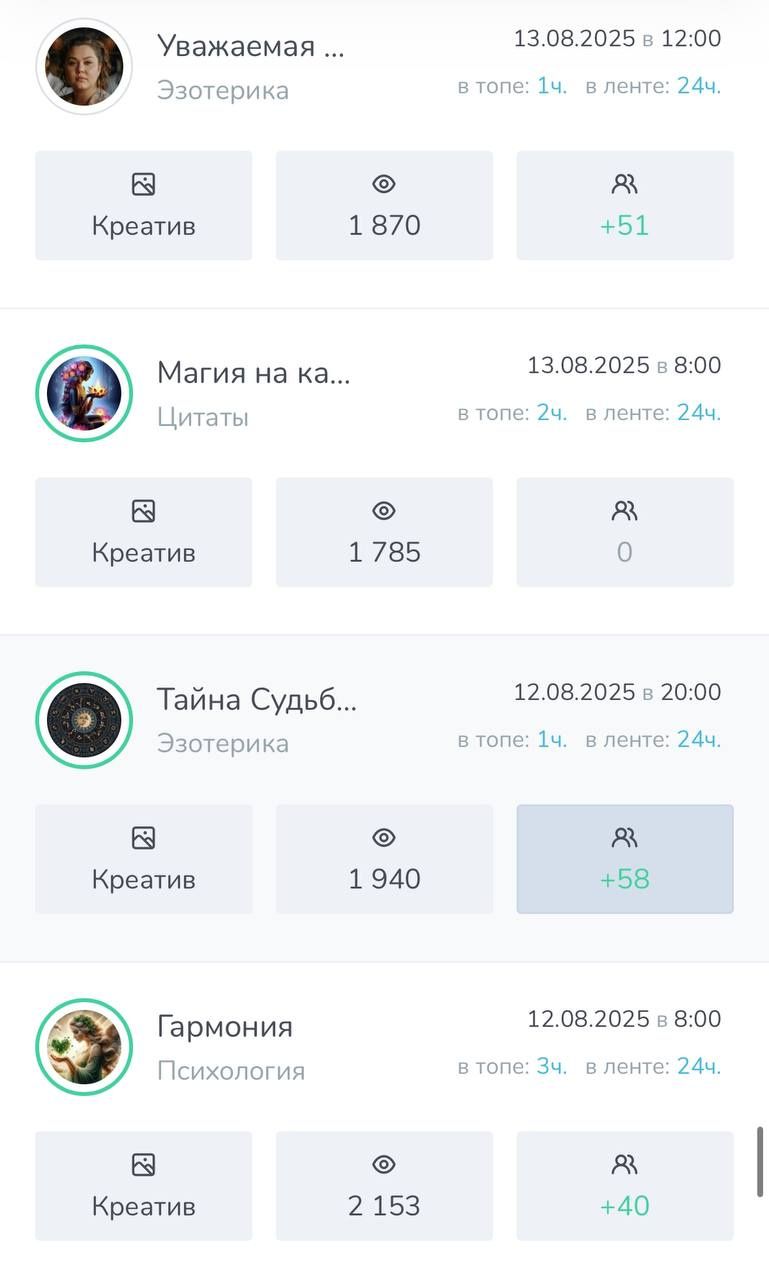
Task: Open the Тайна Судьб… channel entry
Action: click(256, 701)
